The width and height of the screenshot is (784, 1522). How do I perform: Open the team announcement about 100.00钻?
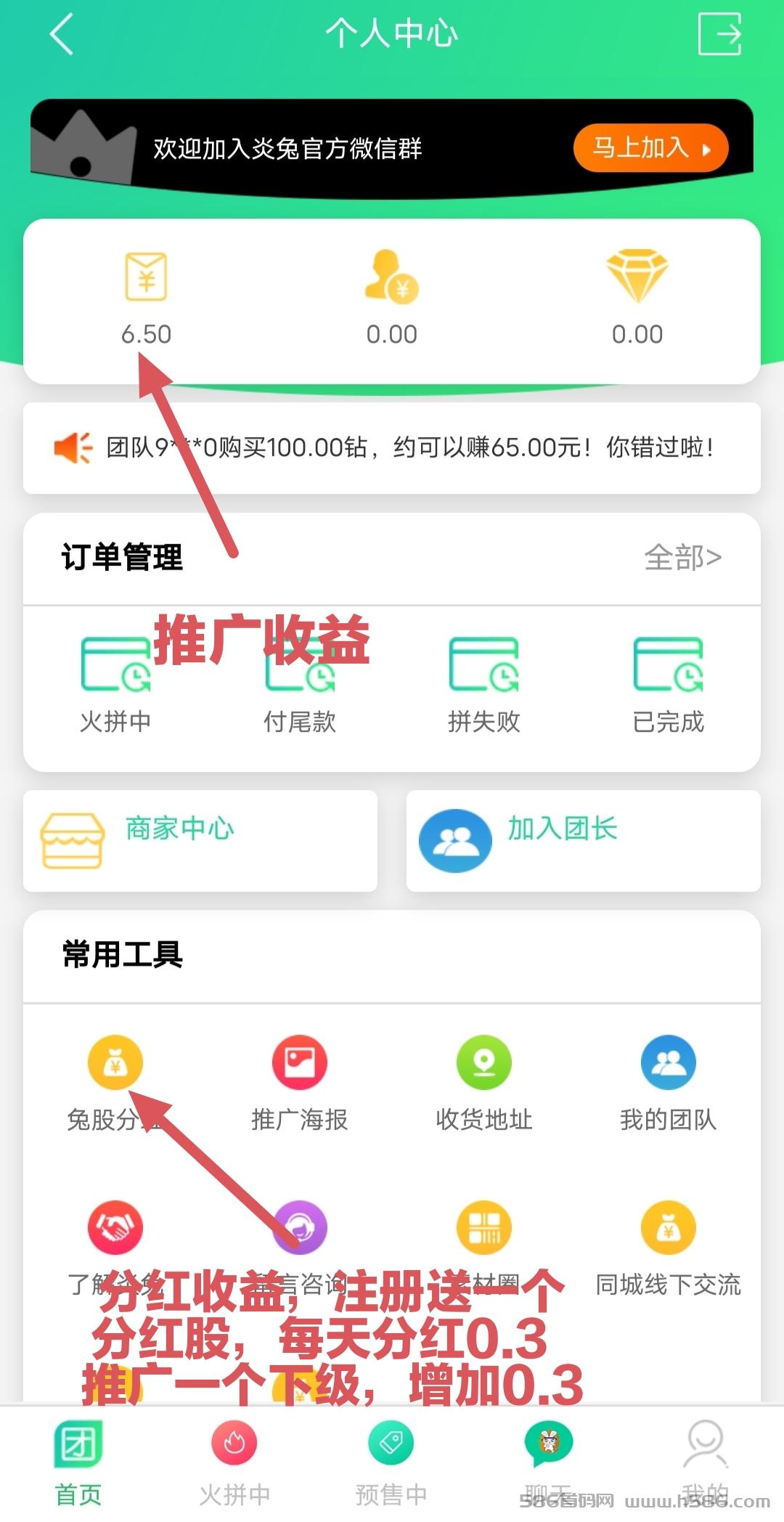point(392,448)
